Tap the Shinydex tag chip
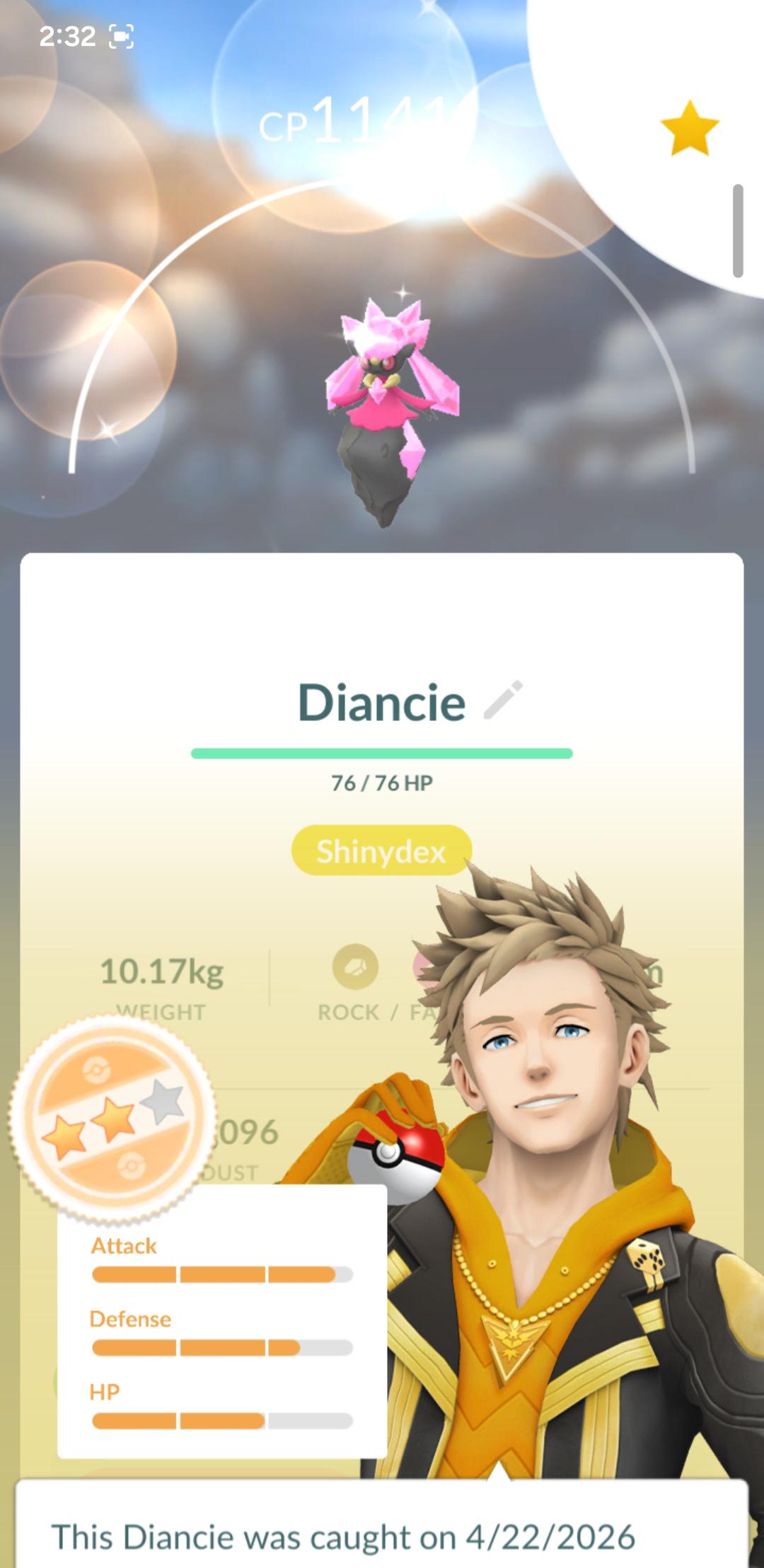Screen dimensions: 764x1568 (x=381, y=851)
